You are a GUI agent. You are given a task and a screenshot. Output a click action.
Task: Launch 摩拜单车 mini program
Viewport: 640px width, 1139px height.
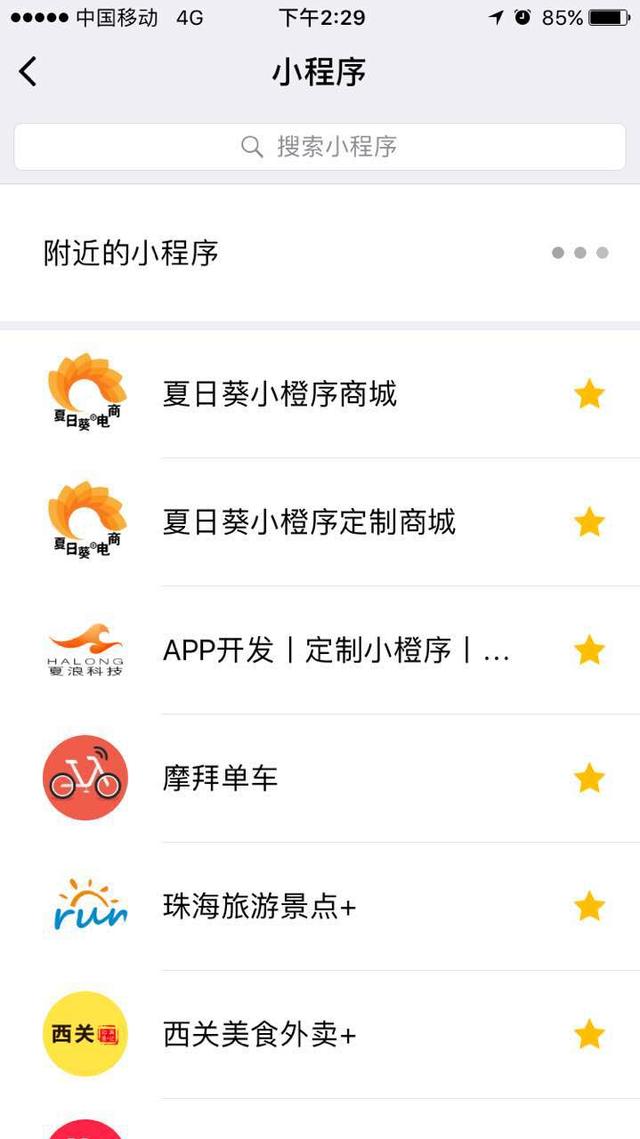[320, 778]
